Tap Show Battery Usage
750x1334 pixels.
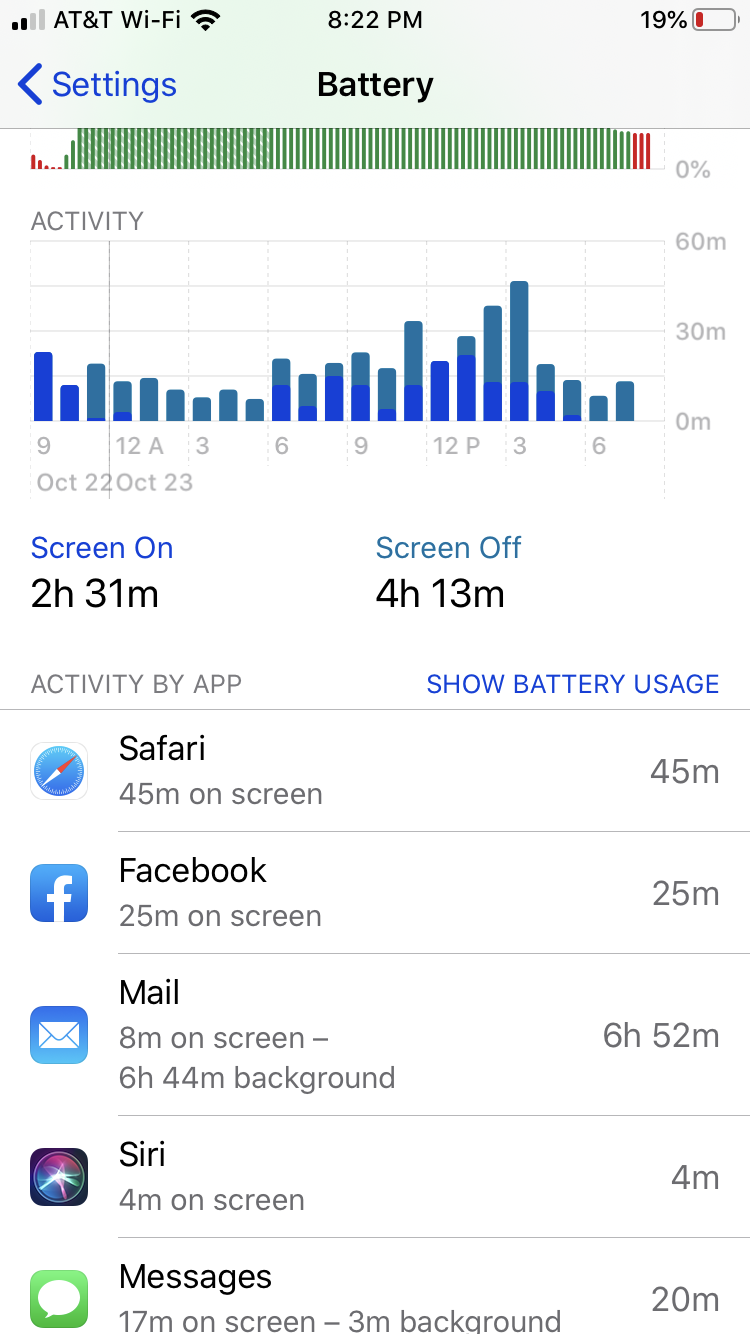(572, 684)
